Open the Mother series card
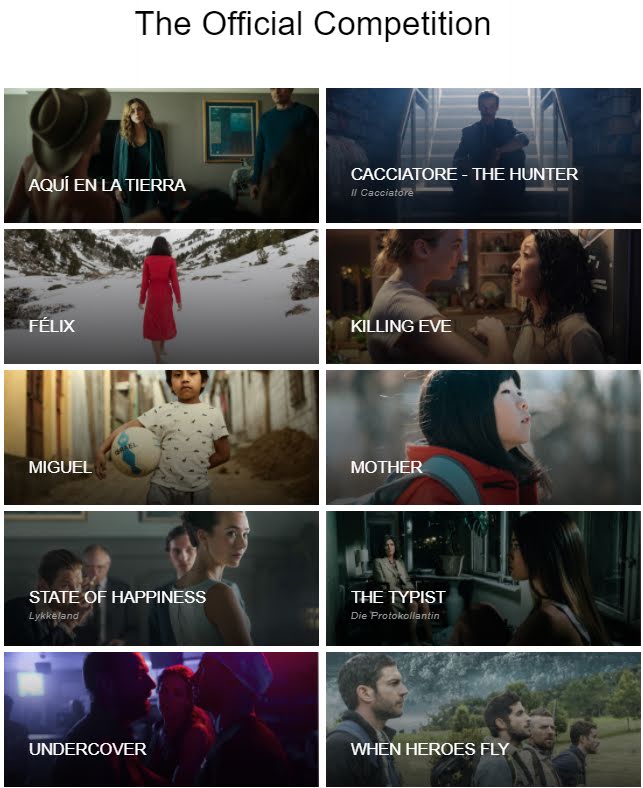Image resolution: width=643 pixels, height=788 pixels. 483,437
